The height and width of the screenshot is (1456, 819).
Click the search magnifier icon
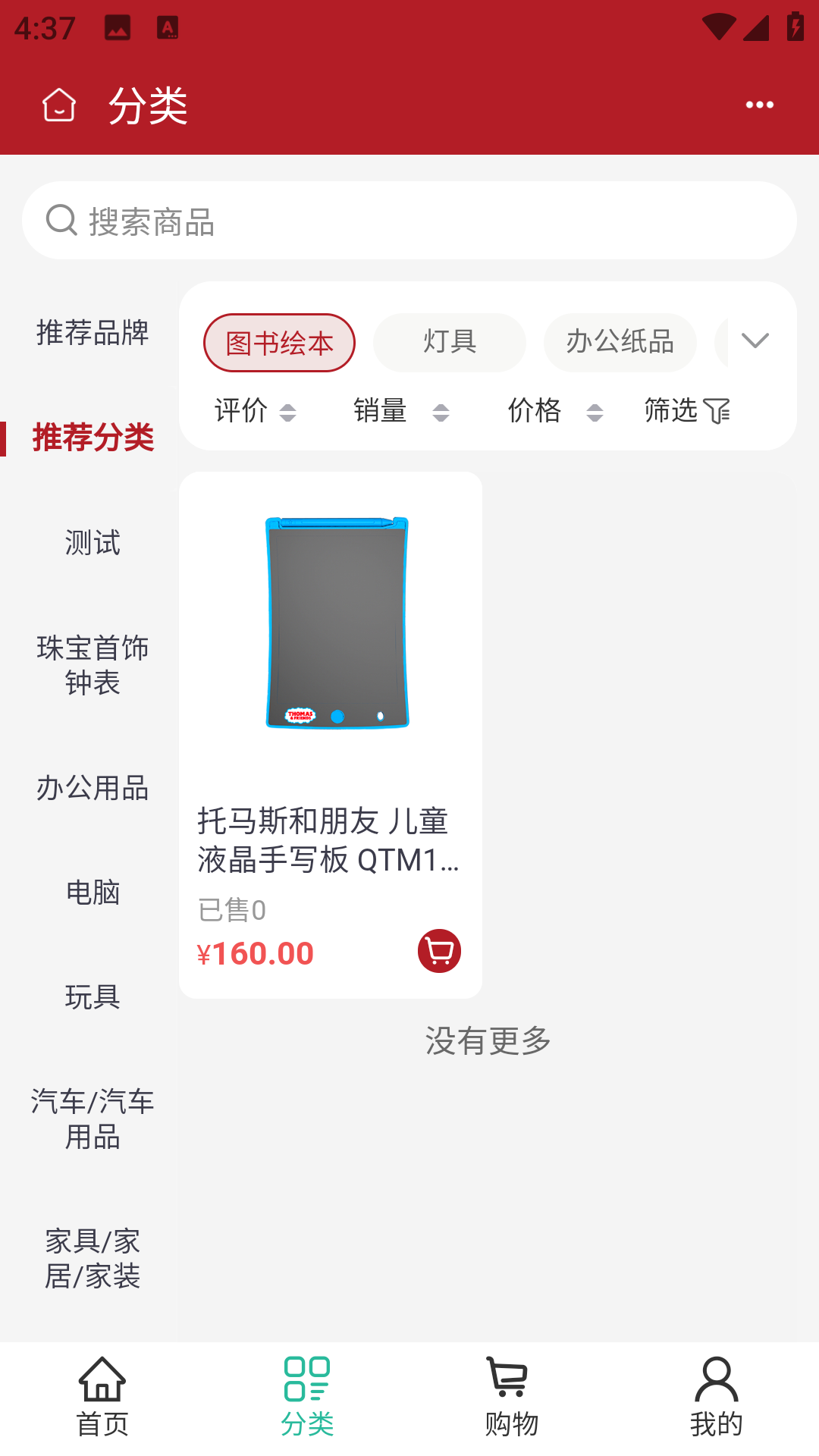[x=61, y=220]
